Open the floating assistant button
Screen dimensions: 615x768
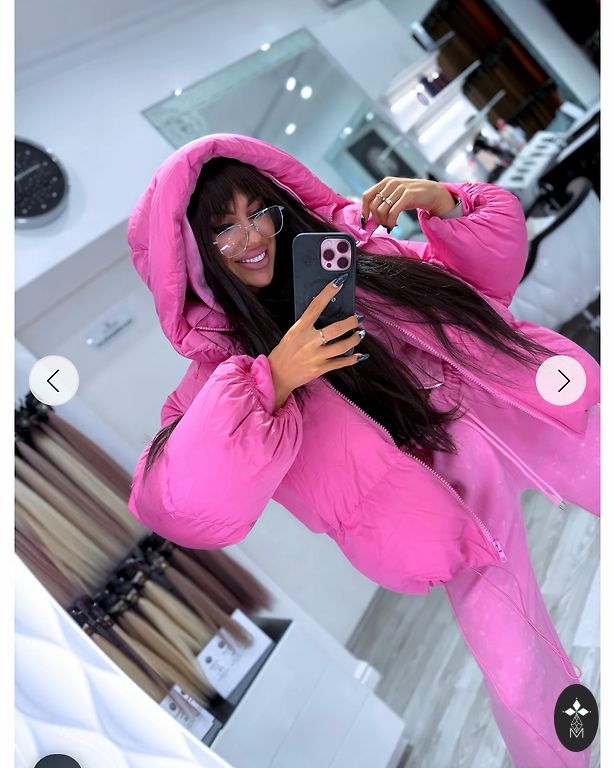coord(576,717)
